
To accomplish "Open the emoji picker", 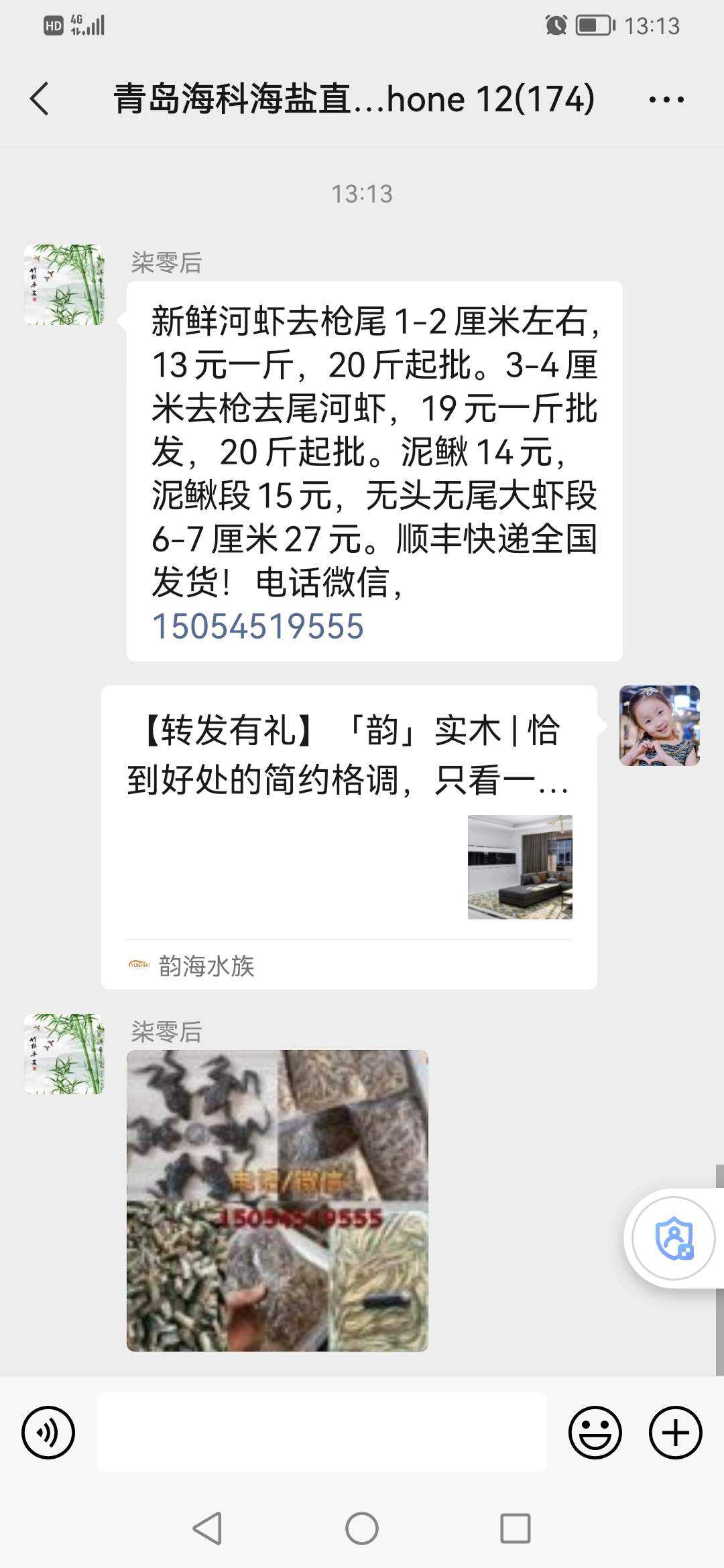I will click(595, 1433).
